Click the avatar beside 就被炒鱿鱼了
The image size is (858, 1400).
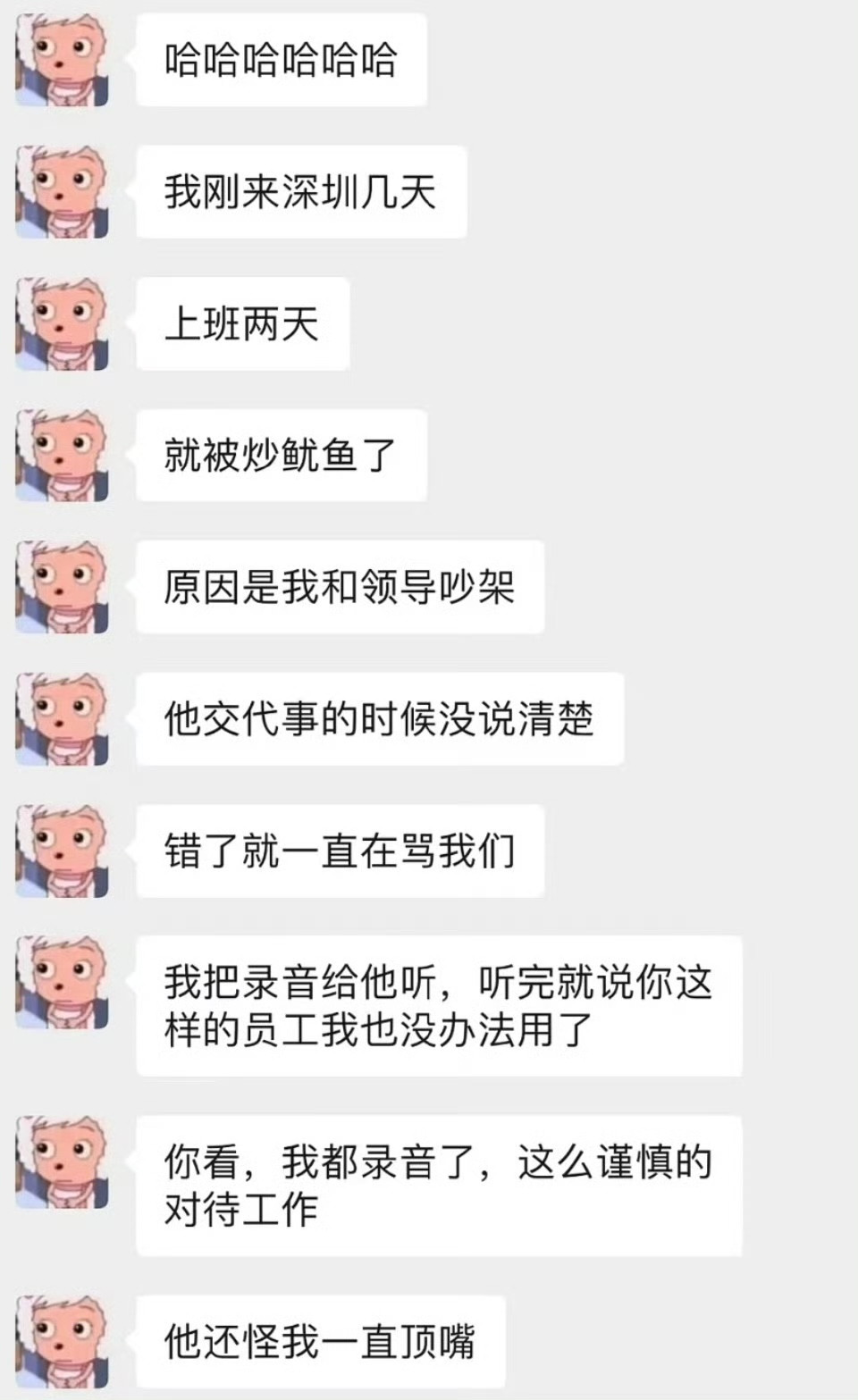click(x=63, y=456)
